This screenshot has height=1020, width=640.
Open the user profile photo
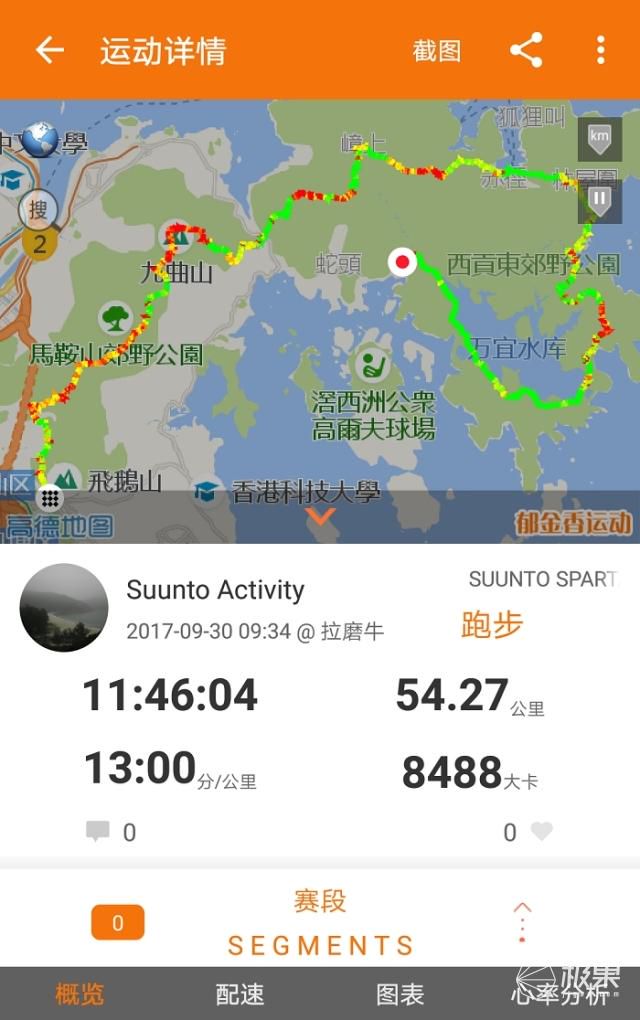pos(64,608)
